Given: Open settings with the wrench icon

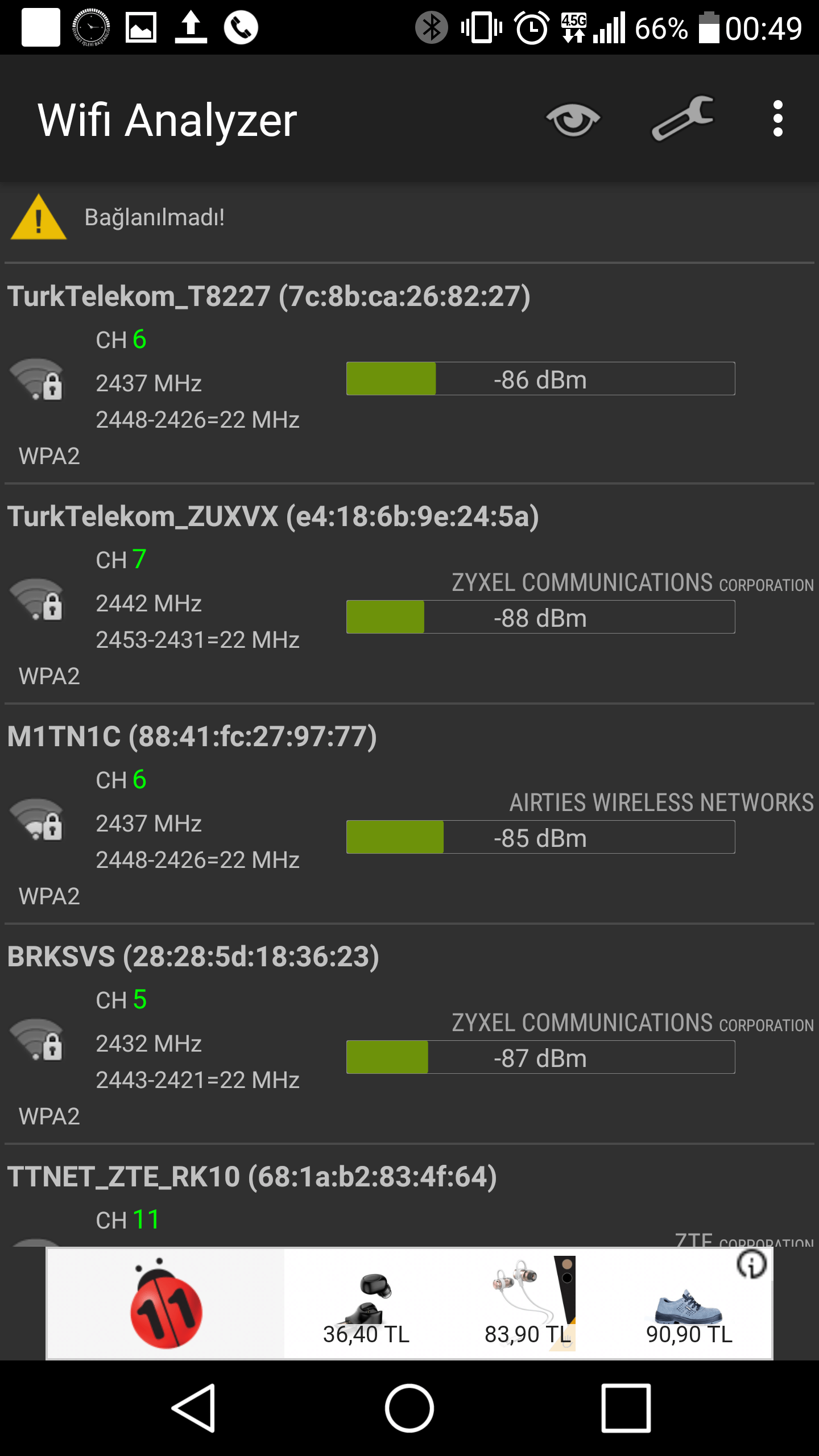Looking at the screenshot, I should pyautogui.click(x=682, y=118).
